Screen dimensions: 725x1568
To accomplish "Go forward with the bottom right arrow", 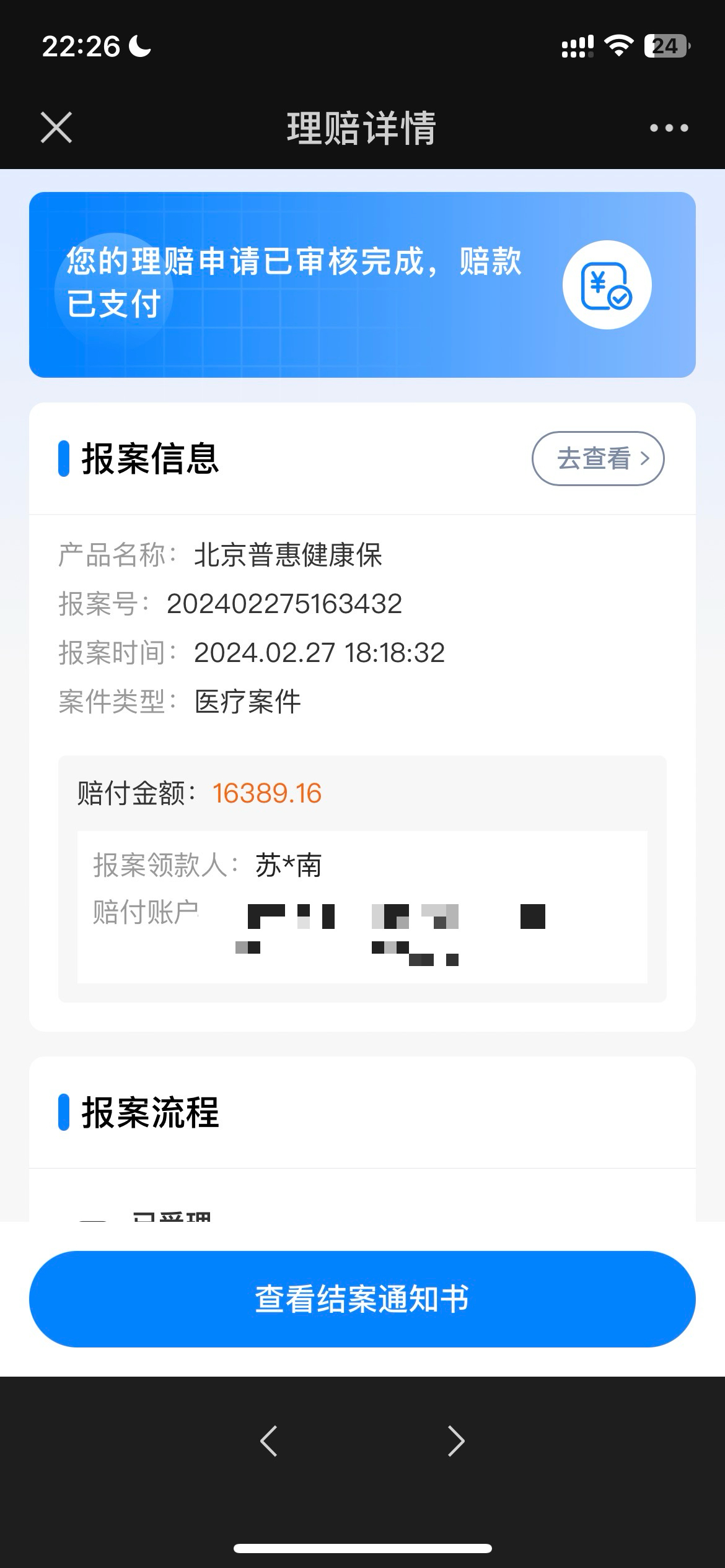I will [456, 1441].
